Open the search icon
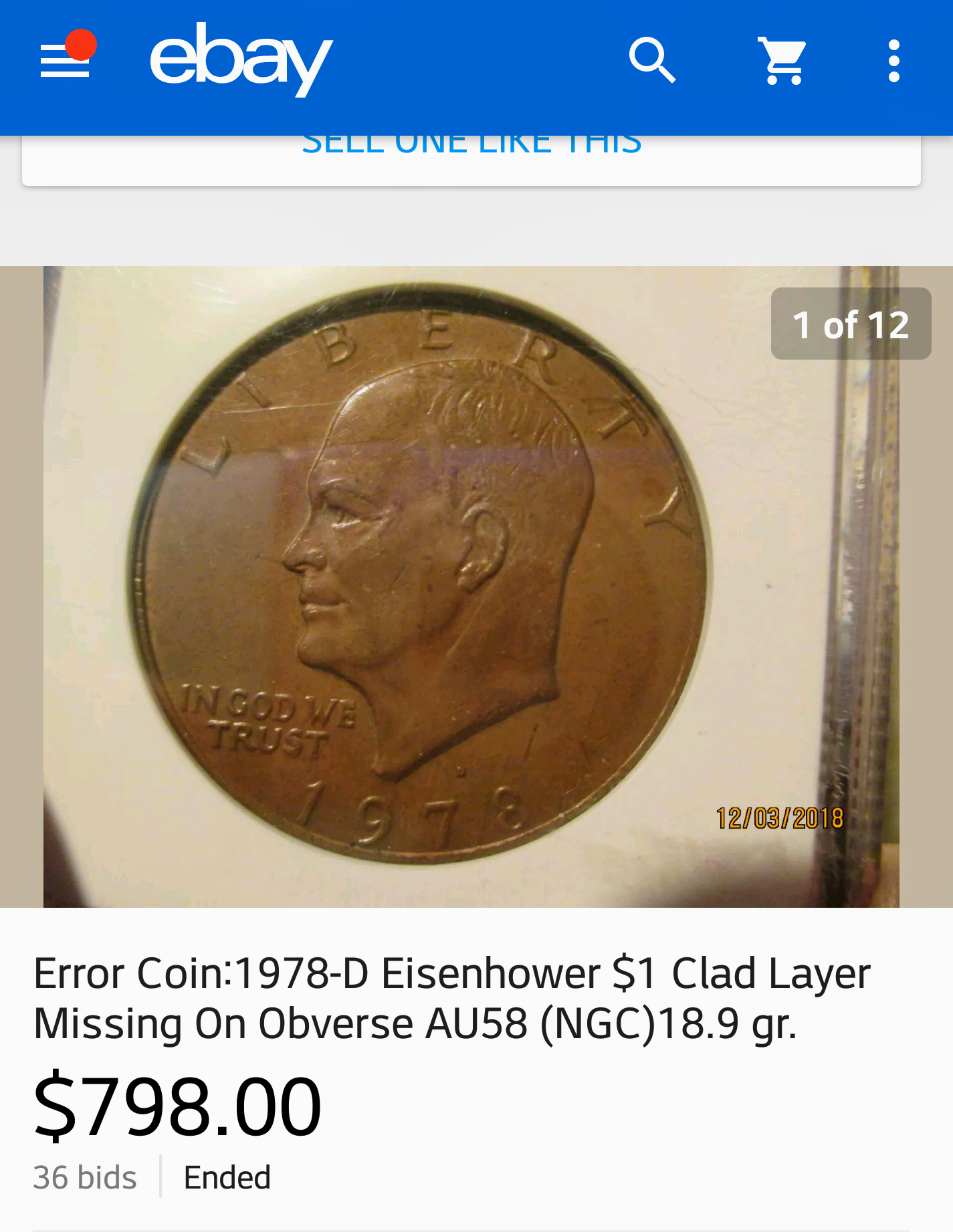 (652, 61)
